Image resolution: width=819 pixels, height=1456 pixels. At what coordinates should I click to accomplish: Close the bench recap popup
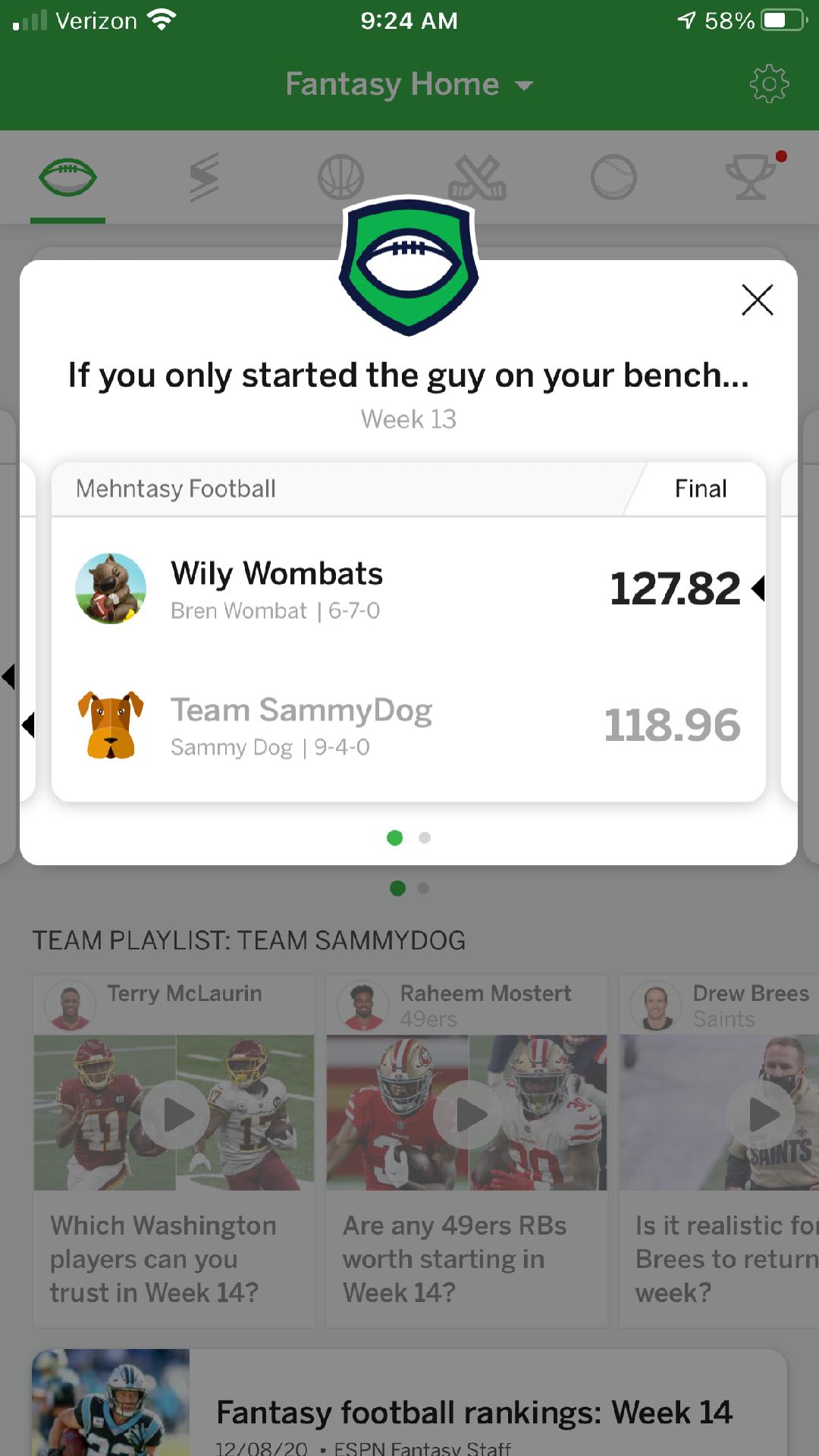(757, 300)
